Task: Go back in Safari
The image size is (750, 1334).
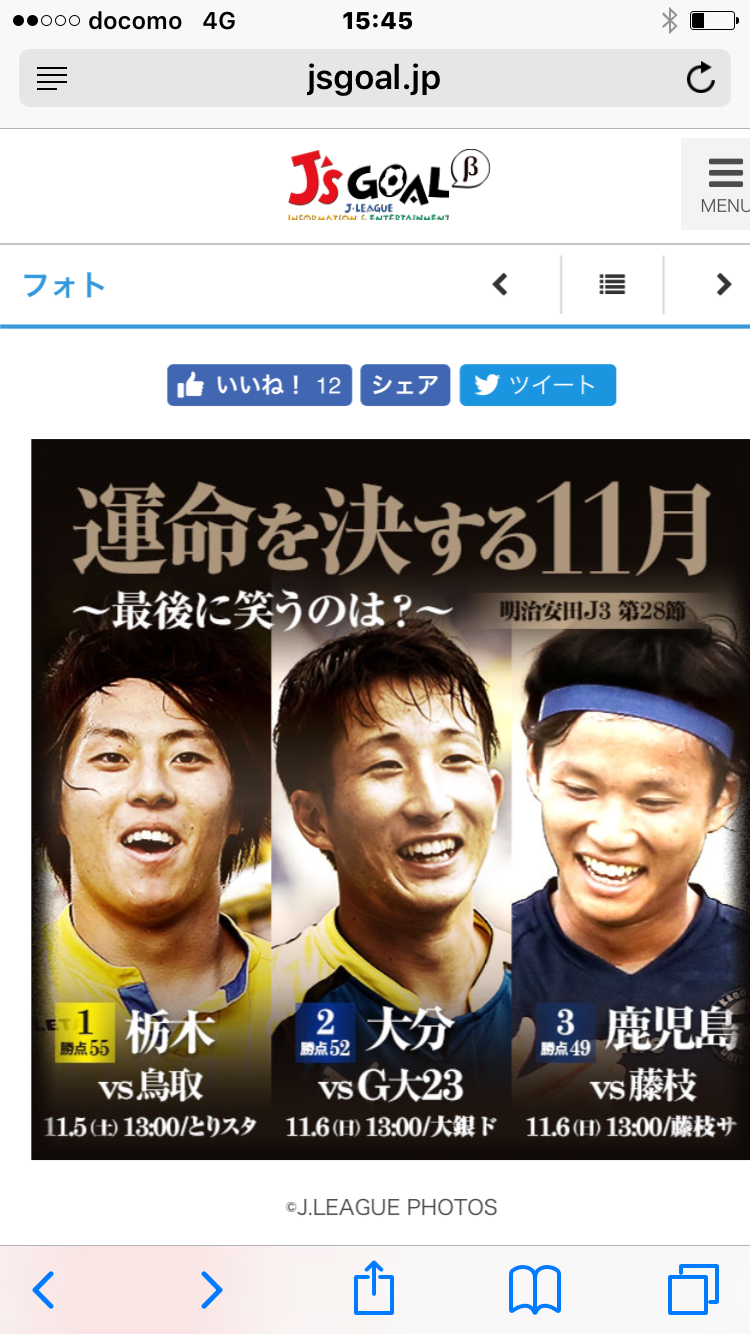Action: (x=43, y=1290)
